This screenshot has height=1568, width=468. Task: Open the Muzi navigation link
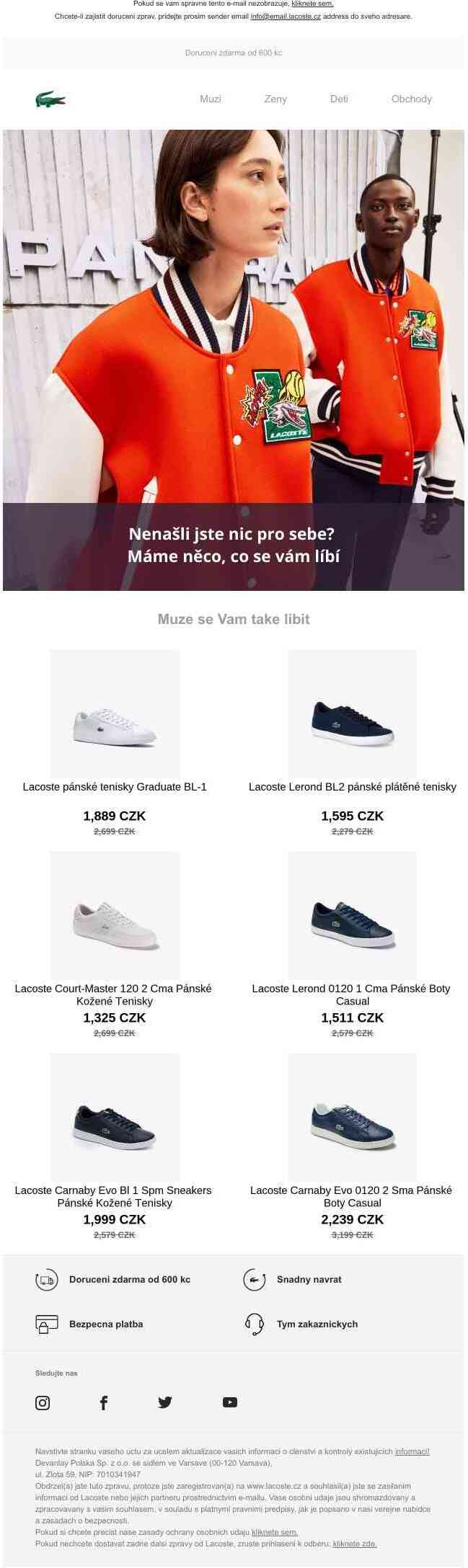pyautogui.click(x=210, y=99)
